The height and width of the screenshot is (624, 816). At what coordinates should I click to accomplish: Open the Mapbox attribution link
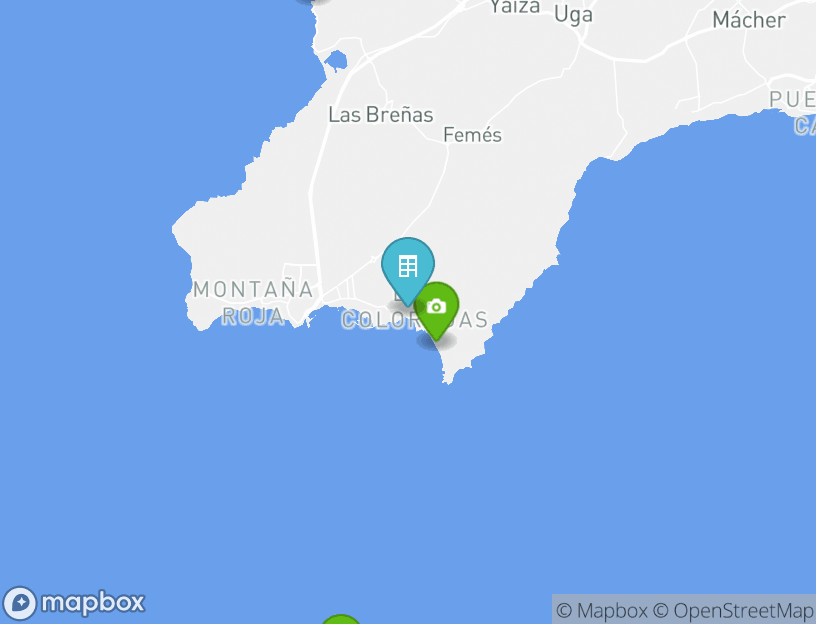[x=601, y=610]
